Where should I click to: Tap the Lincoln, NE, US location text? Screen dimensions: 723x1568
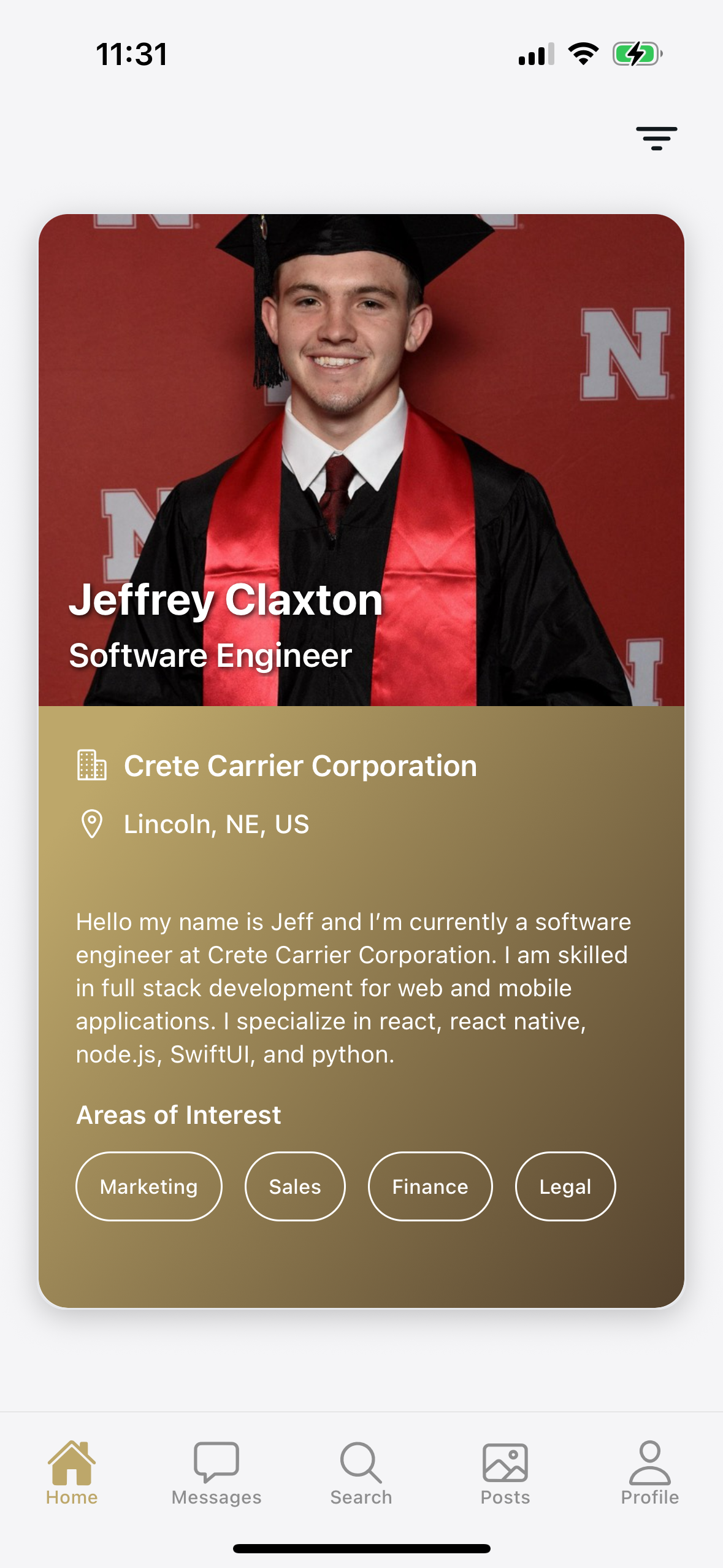pyautogui.click(x=216, y=824)
